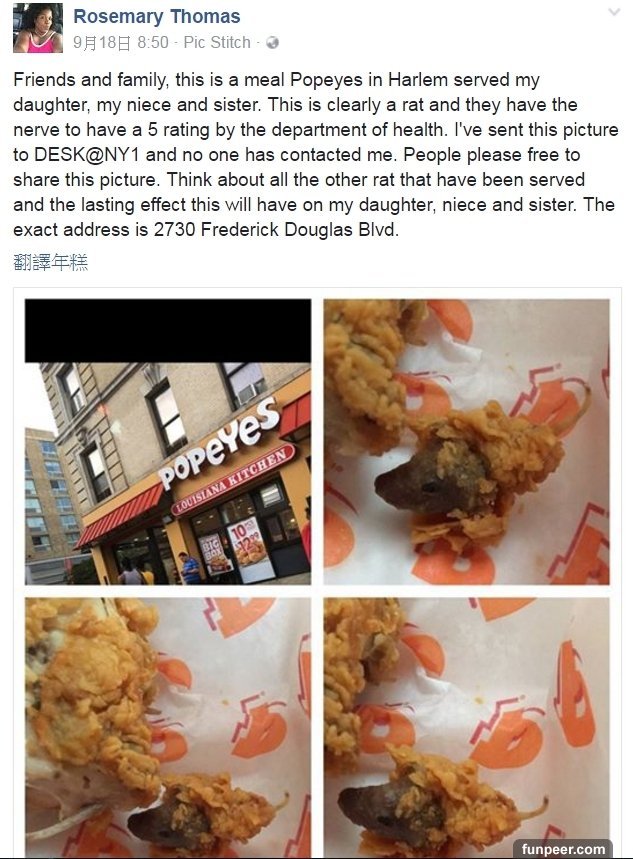Viewport: 633px width, 859px height.
Task: Tap the 翻譯年糕 translate link
Action: 51,262
